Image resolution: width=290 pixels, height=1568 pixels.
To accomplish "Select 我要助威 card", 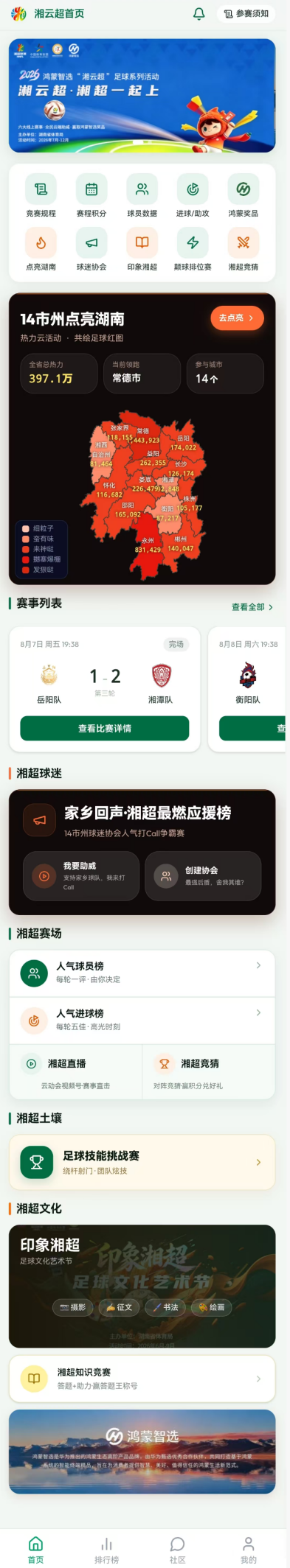I will click(81, 876).
